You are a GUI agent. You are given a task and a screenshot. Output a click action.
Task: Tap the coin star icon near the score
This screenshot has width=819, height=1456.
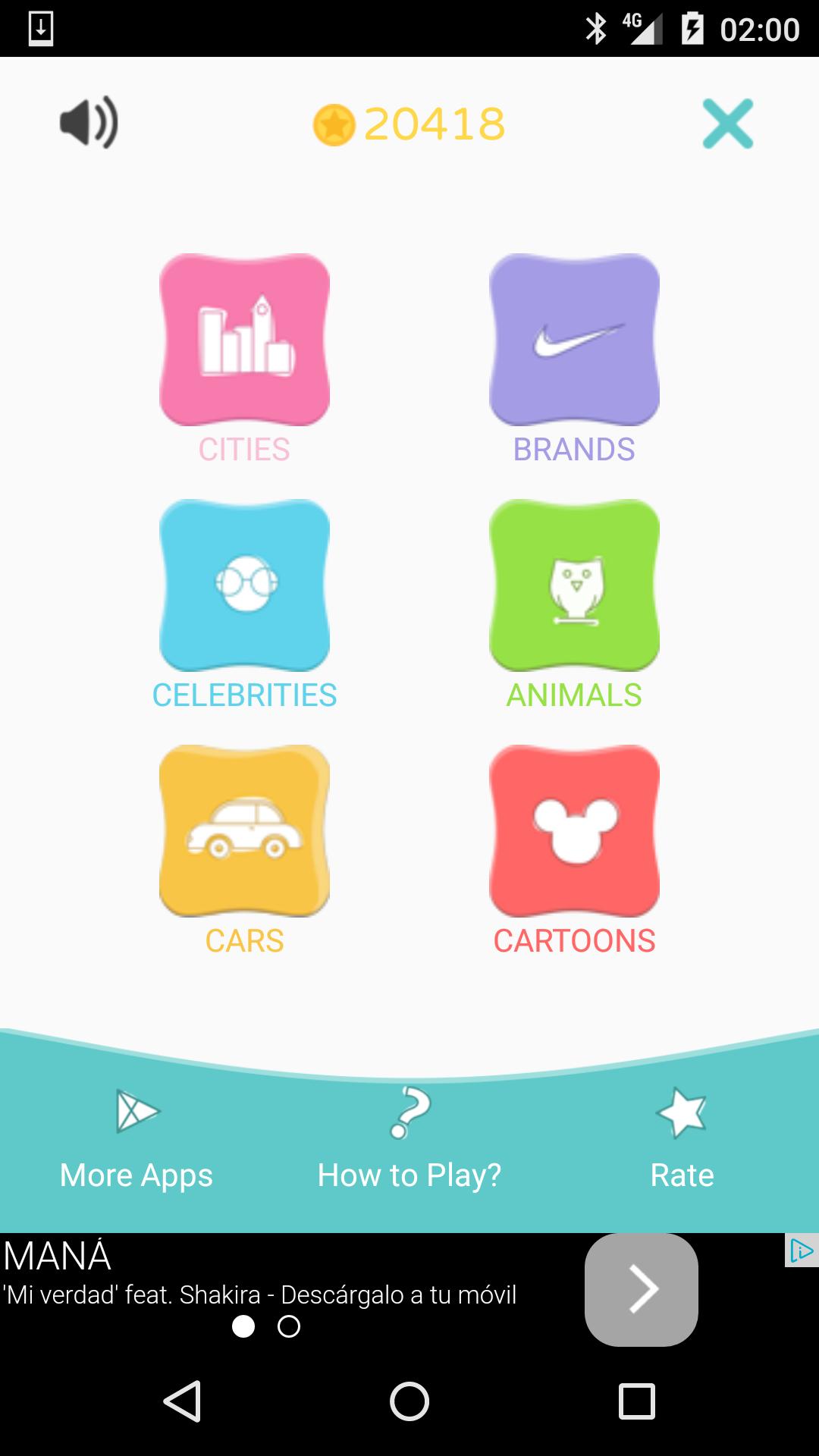point(335,124)
